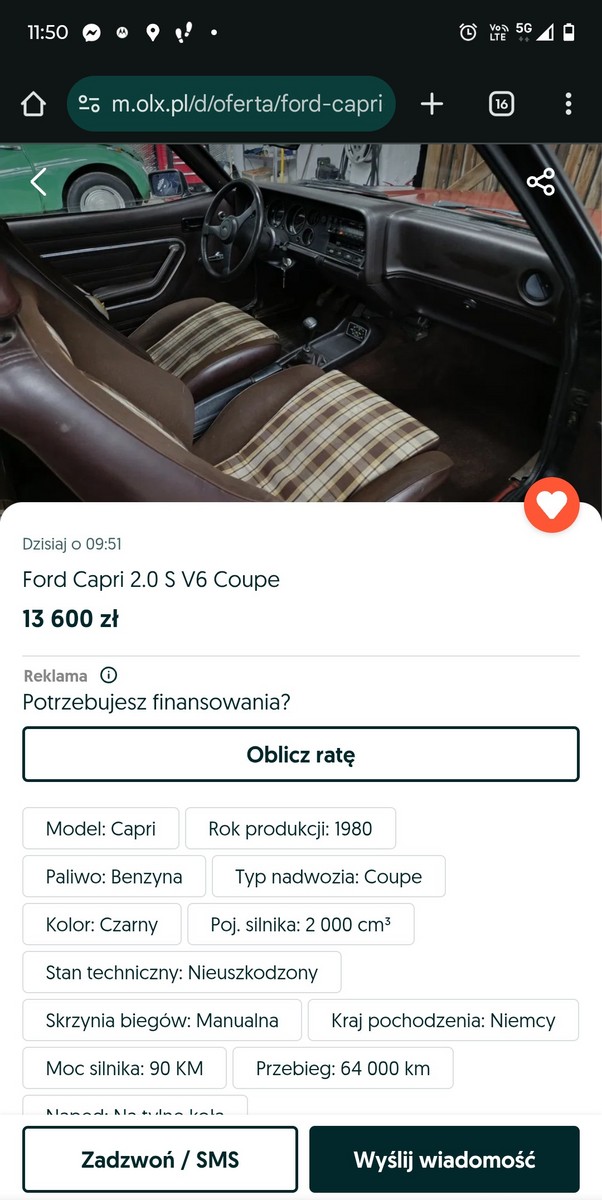602x1200 pixels.
Task: View the 16 open browser tabs
Action: [x=501, y=104]
